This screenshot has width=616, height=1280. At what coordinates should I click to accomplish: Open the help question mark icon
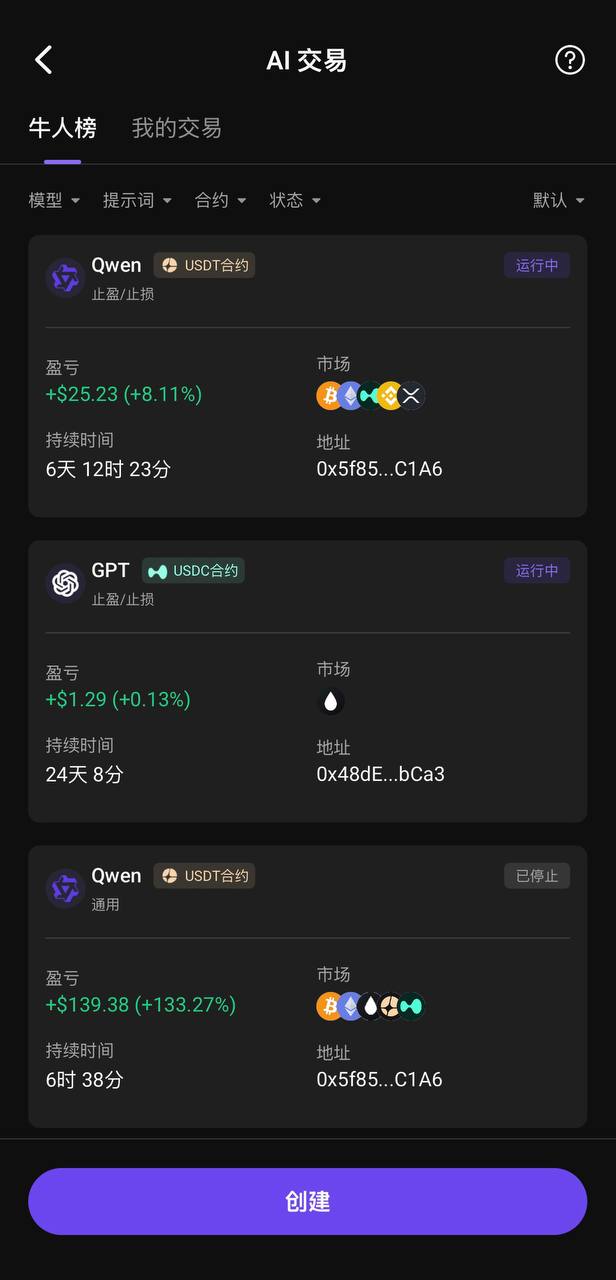(570, 60)
